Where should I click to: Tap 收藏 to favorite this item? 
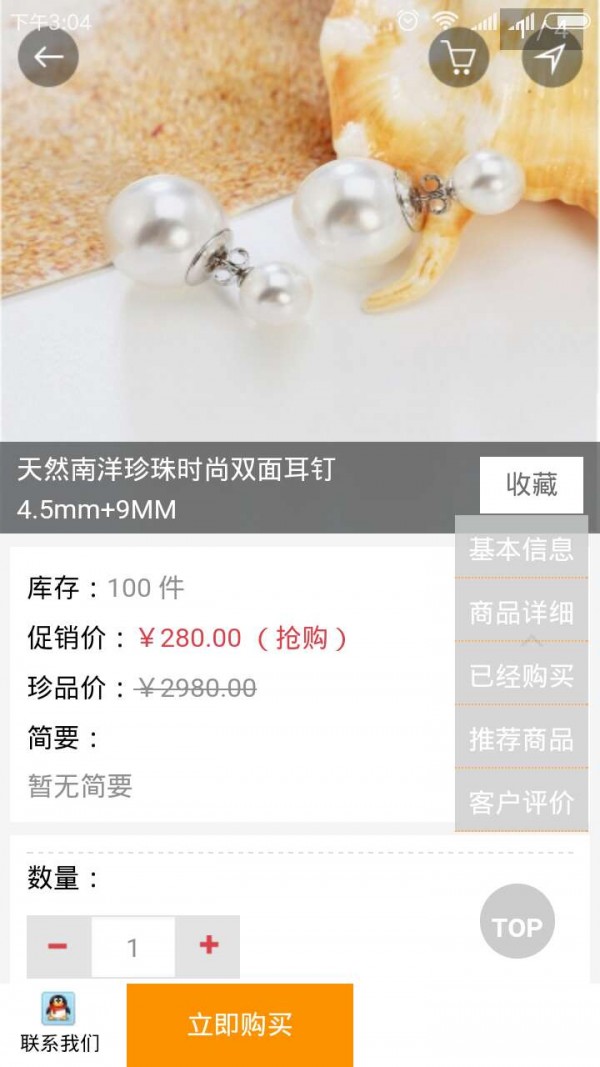[x=531, y=485]
